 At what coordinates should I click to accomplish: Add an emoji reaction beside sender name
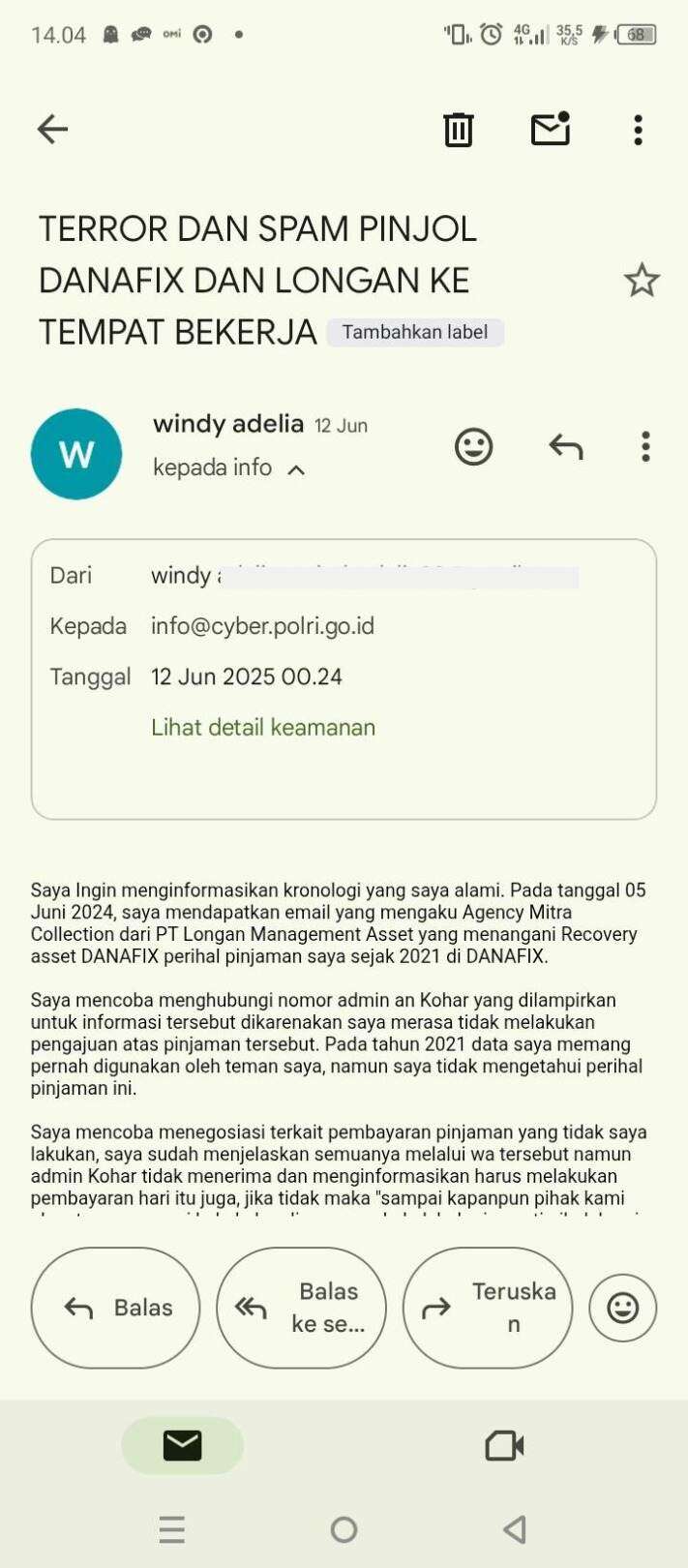(474, 446)
